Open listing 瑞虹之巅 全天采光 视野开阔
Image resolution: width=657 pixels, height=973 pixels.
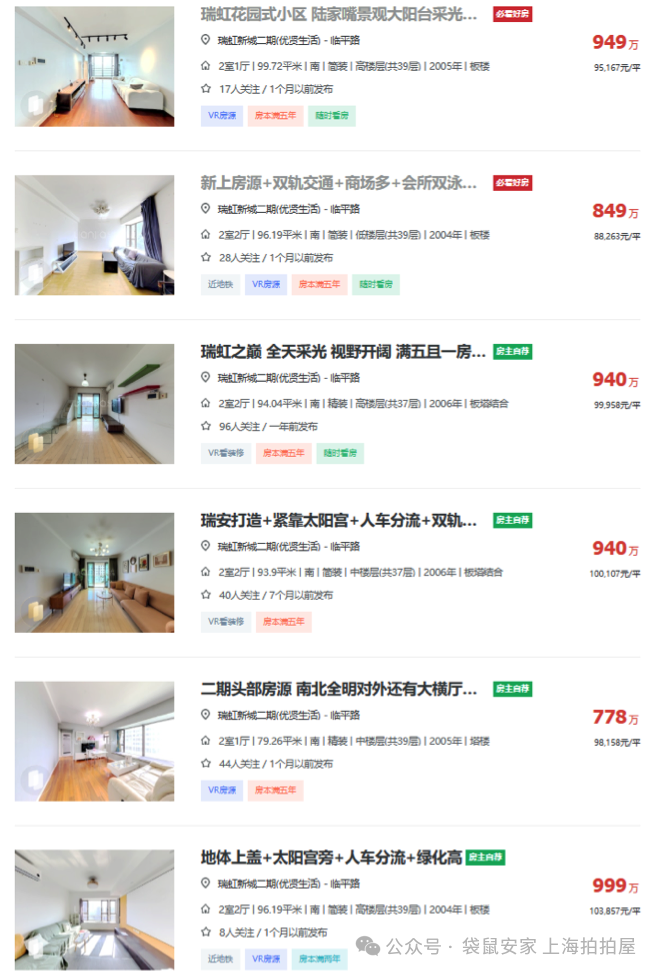tap(340, 352)
